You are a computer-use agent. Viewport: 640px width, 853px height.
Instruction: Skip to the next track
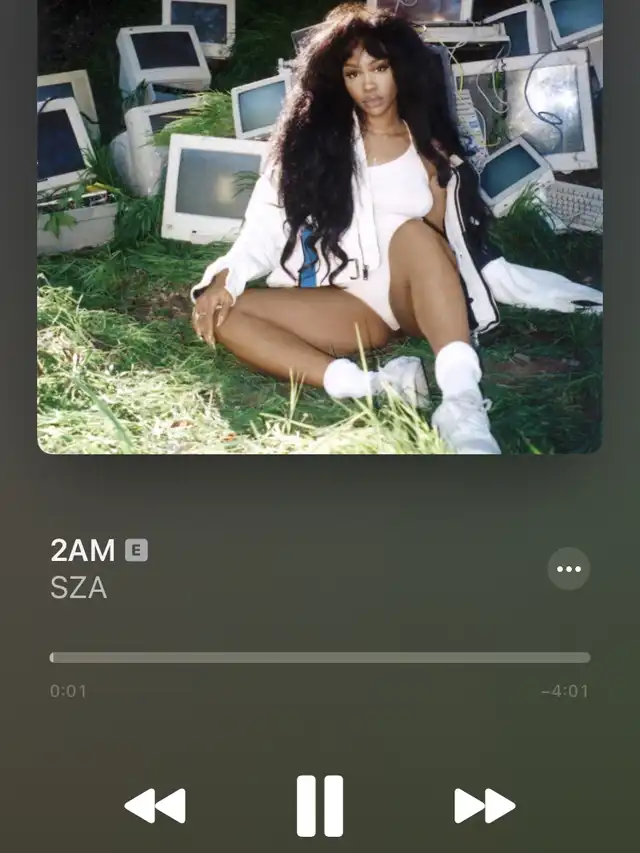click(x=484, y=805)
